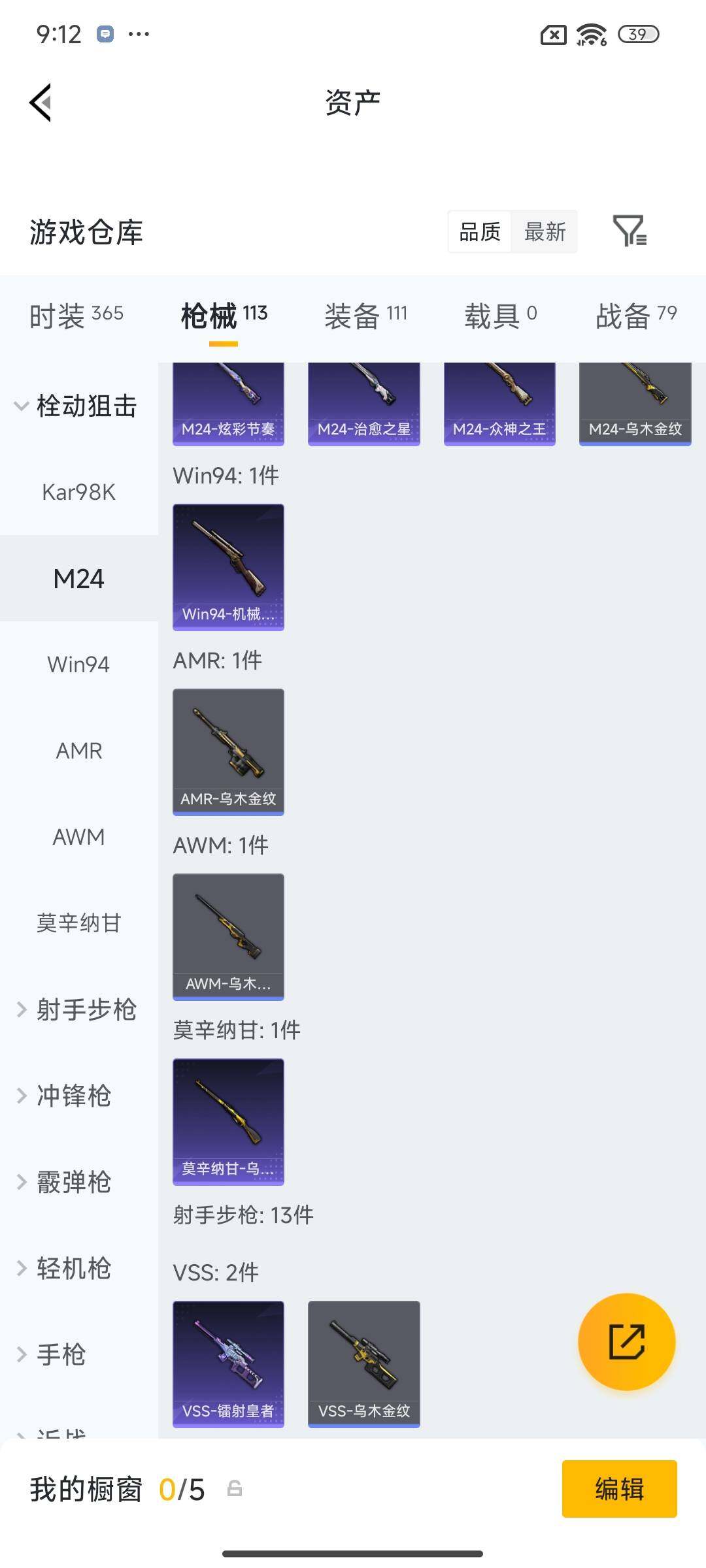Screen dimensions: 706x1568
Task: Open the AWM-乌木 skin thumbnail
Action: pos(227,936)
